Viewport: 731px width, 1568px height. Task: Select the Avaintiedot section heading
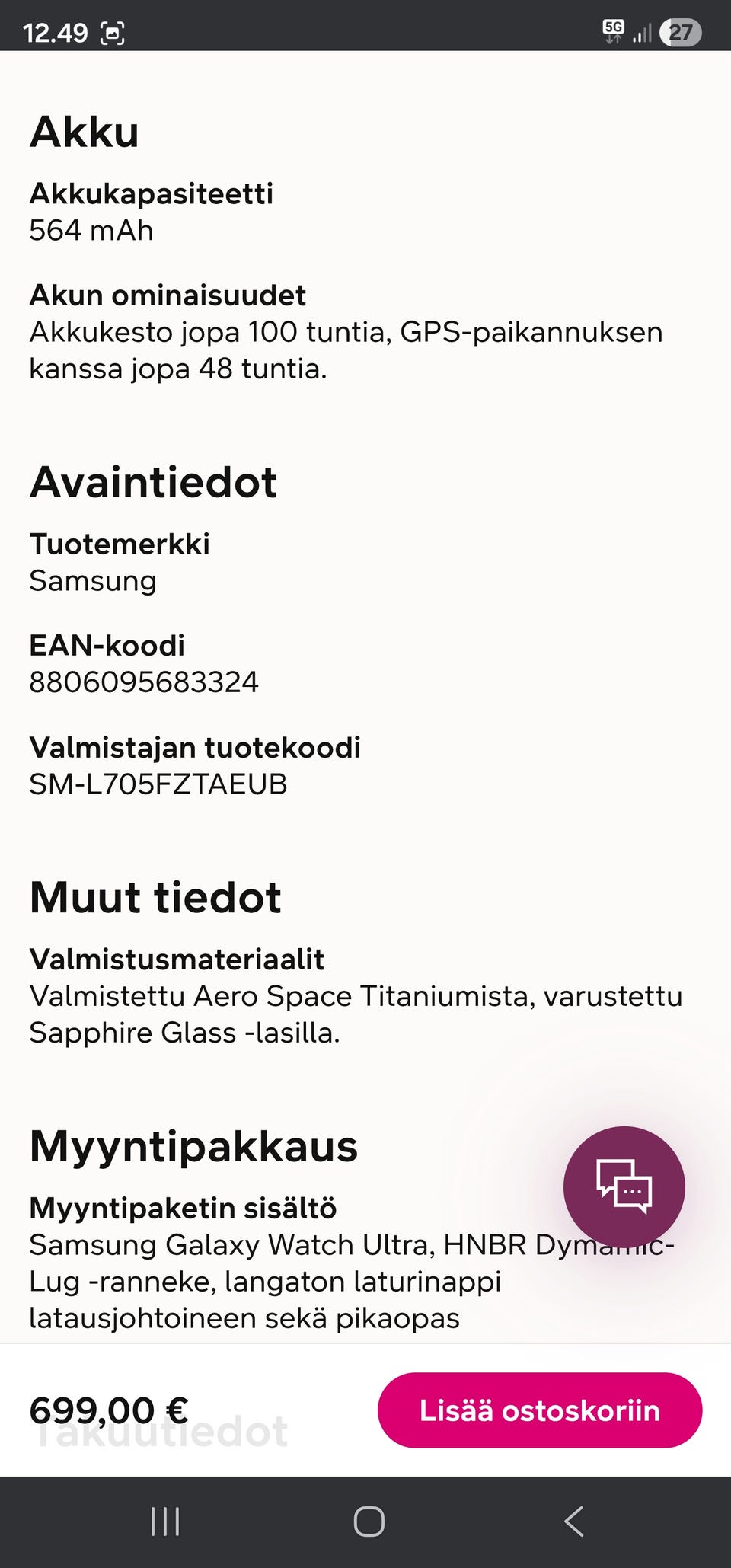tap(153, 483)
